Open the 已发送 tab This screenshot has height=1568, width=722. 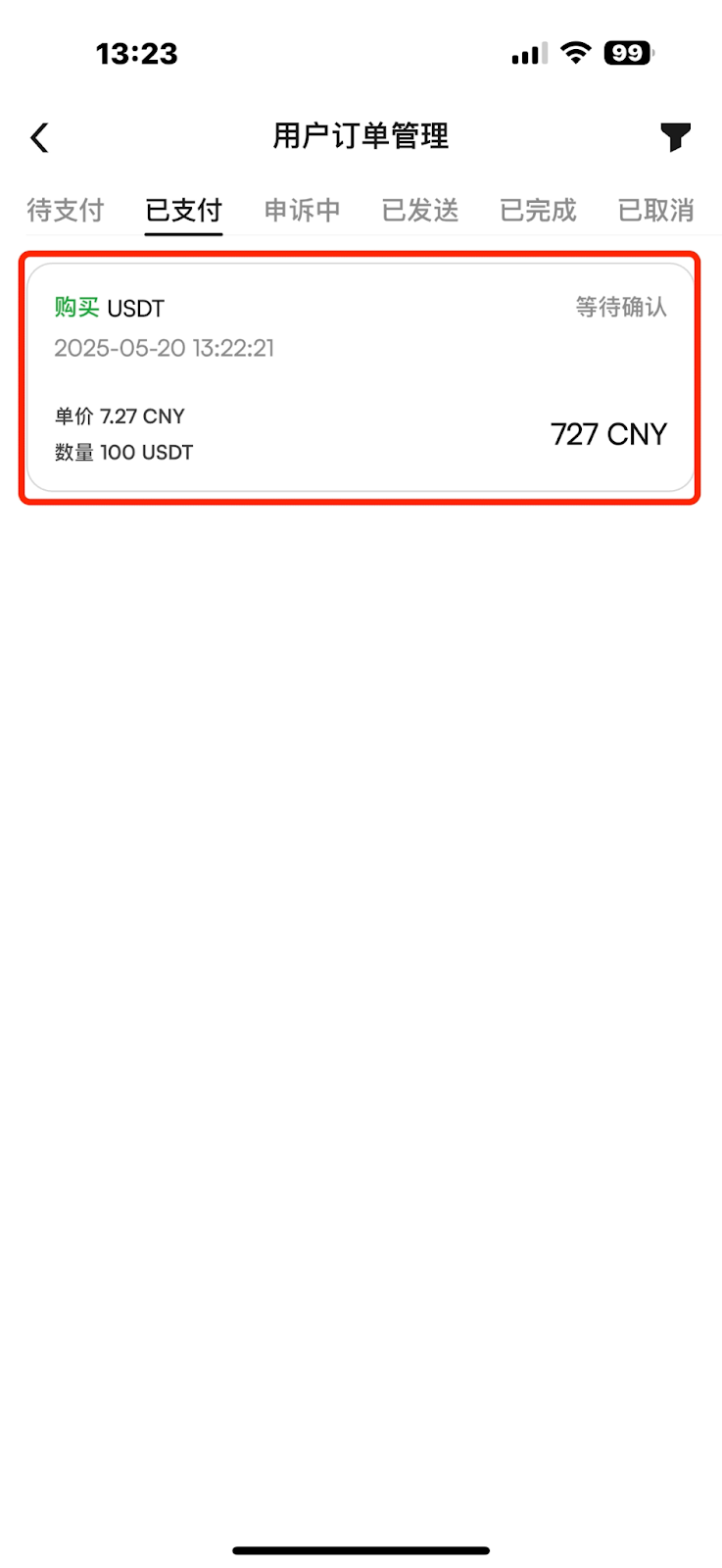(x=420, y=210)
